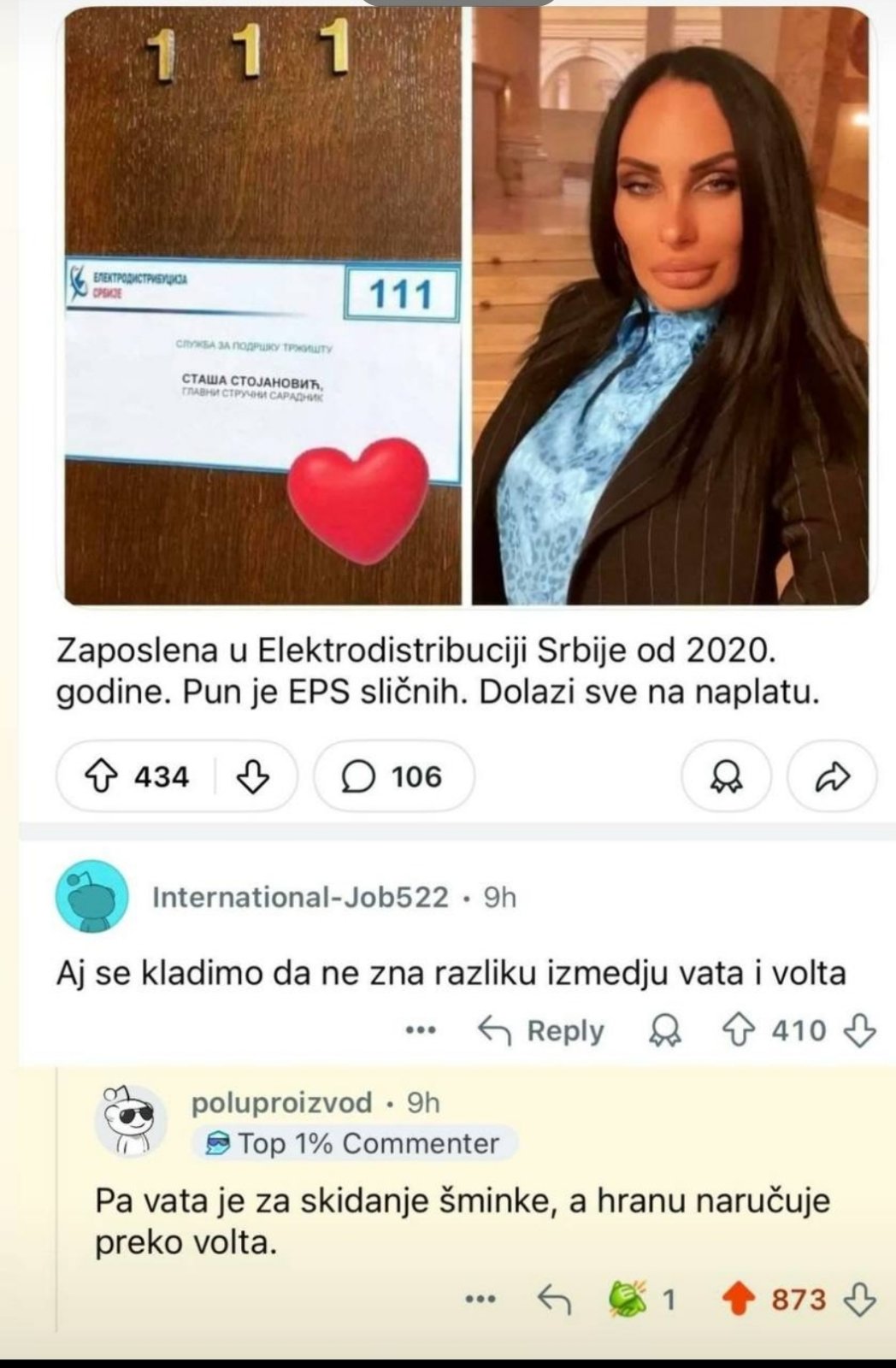Open more options on International-Job522's comment
The height and width of the screenshot is (1368, 896).
pos(421,1031)
